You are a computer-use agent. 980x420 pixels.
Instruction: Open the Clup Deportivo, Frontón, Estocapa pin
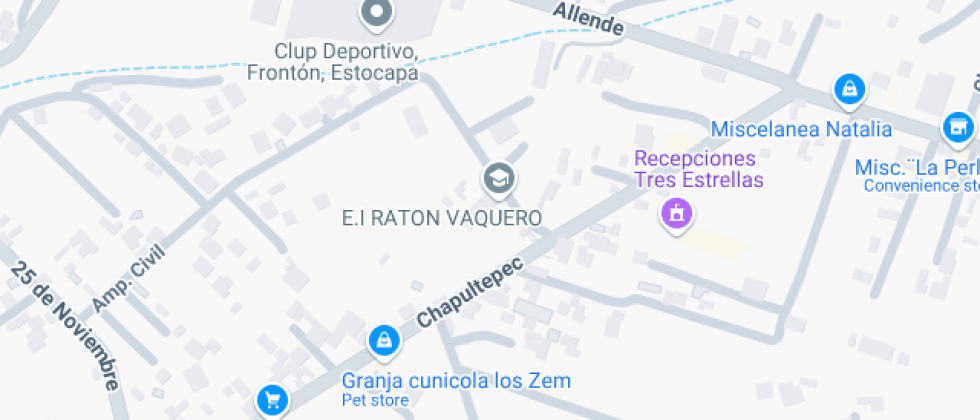point(376,14)
